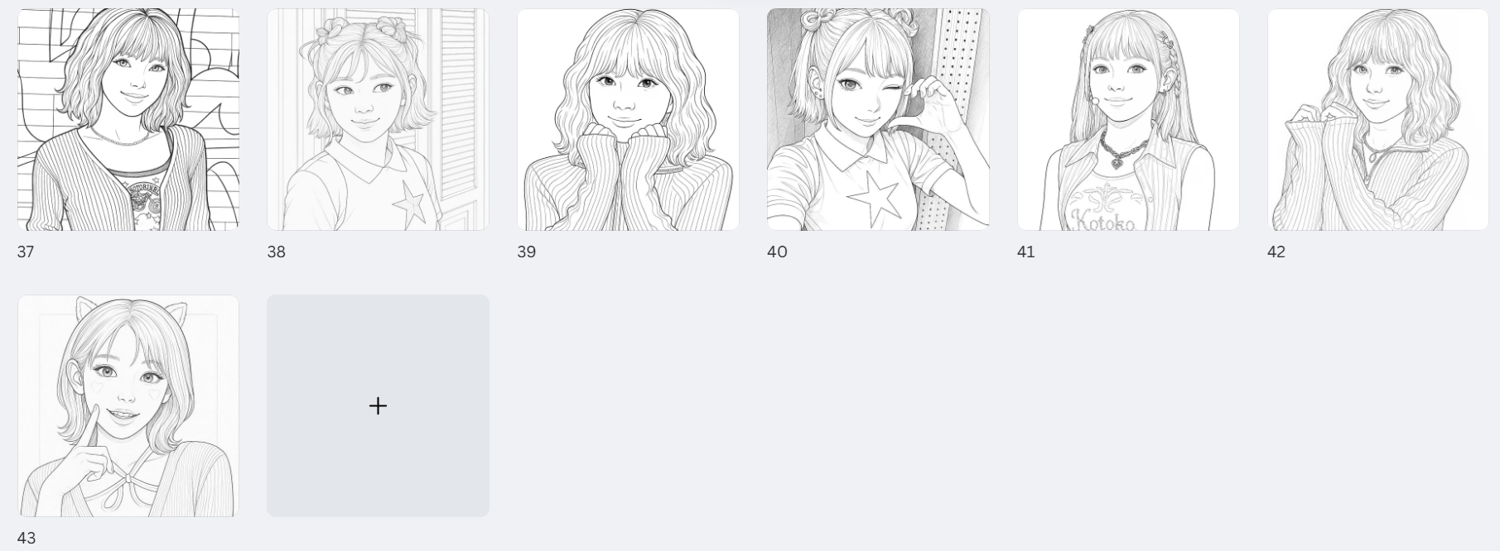Add a new page with plus tile

coord(378,406)
